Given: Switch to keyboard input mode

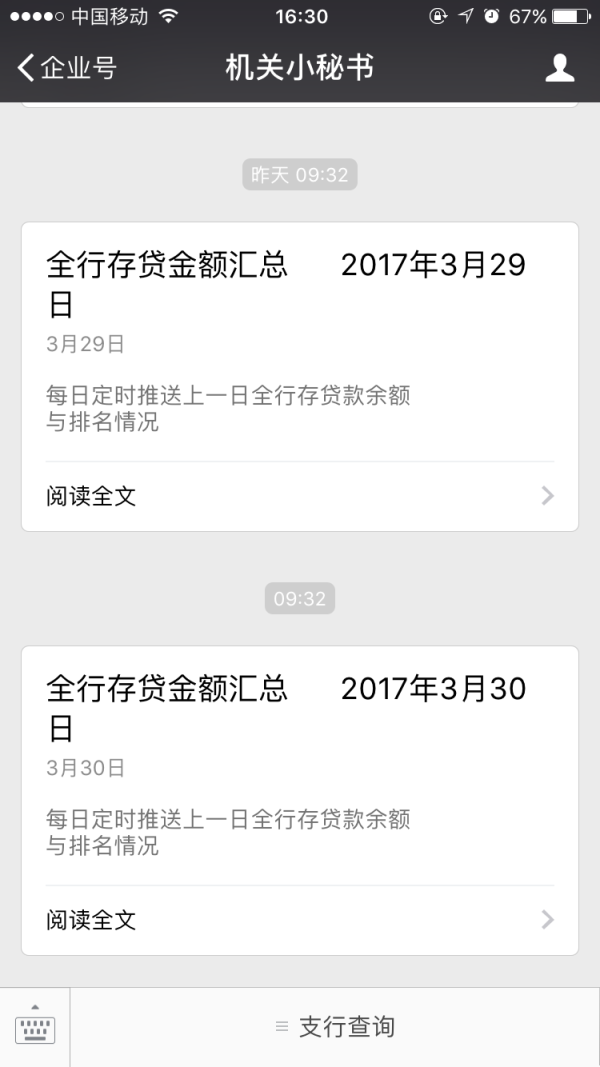Looking at the screenshot, I should coord(35,1027).
